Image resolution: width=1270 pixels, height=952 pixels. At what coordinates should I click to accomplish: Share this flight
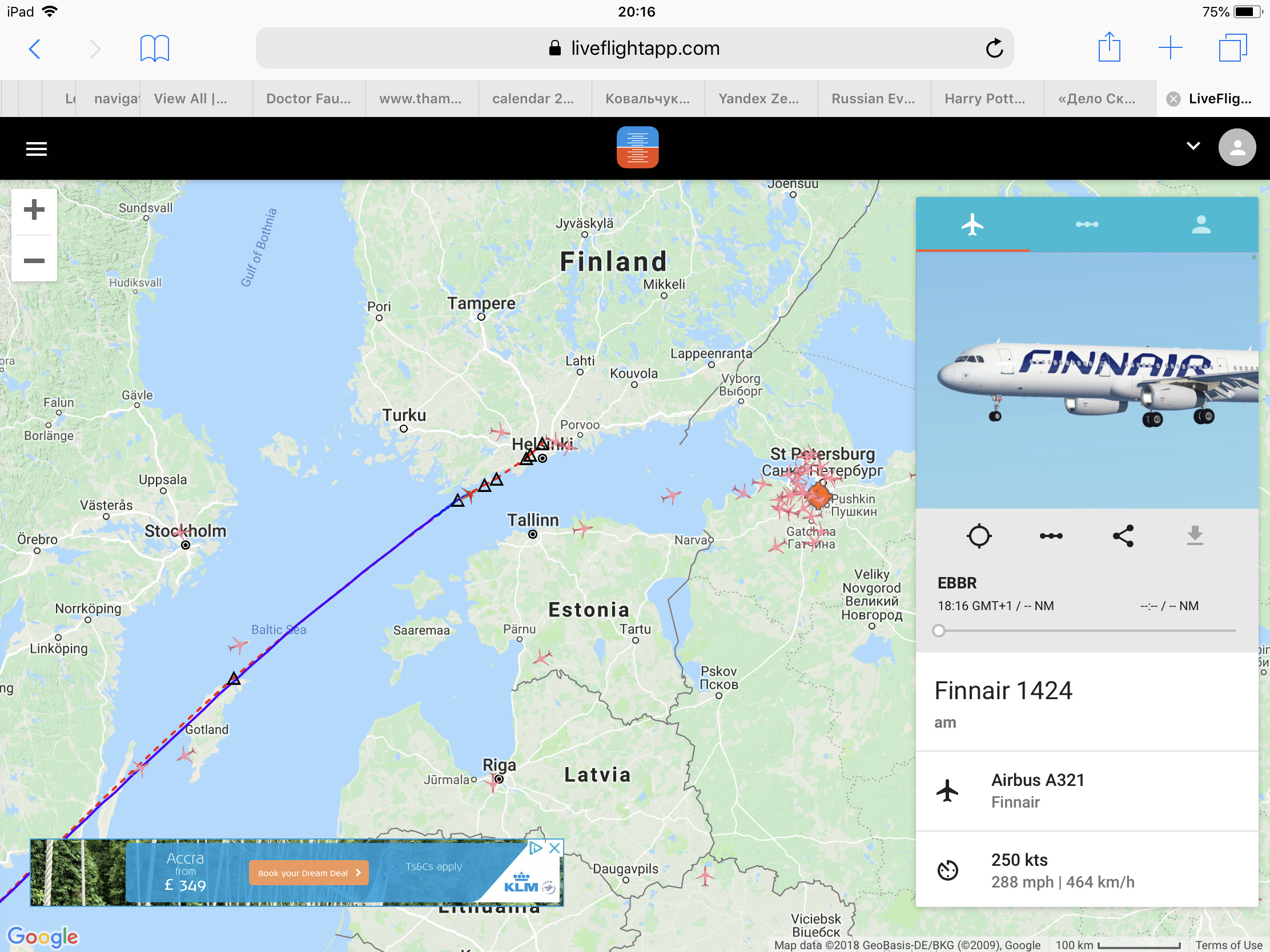1123,536
